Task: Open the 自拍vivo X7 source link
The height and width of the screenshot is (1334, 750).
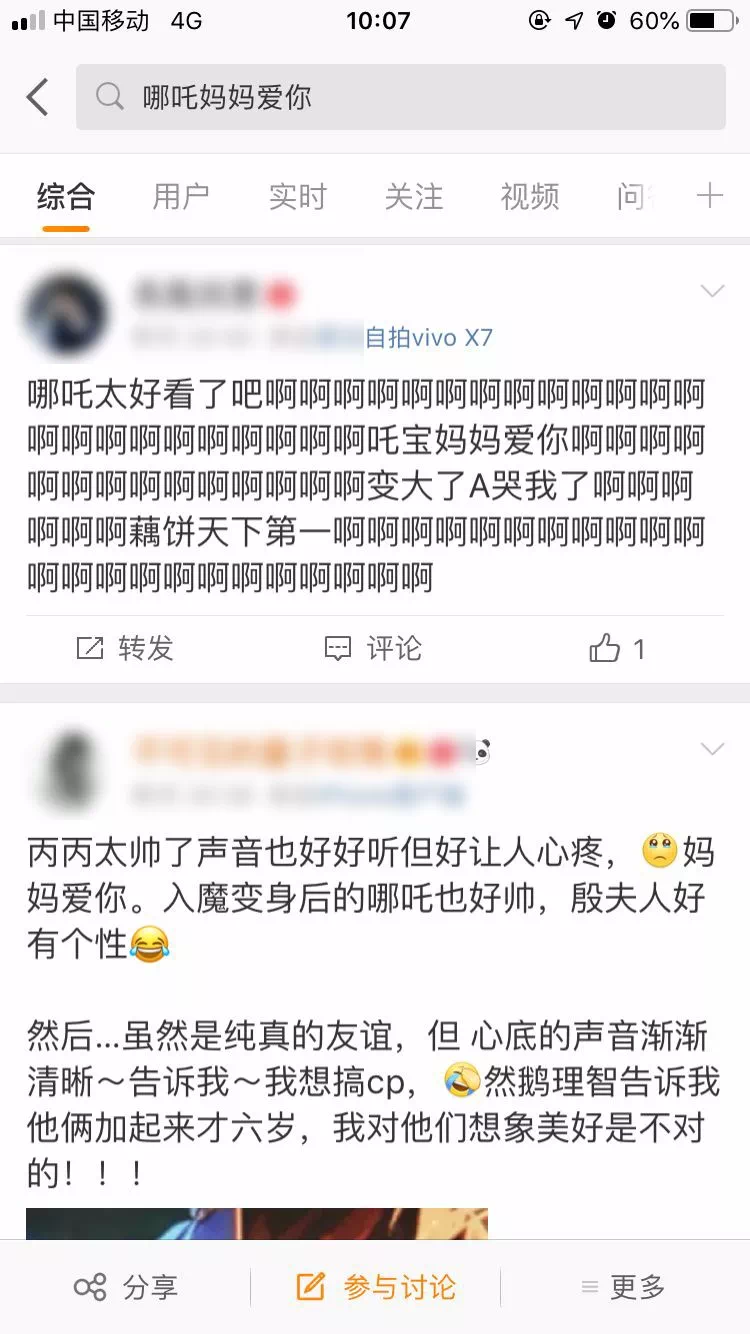Action: point(428,338)
